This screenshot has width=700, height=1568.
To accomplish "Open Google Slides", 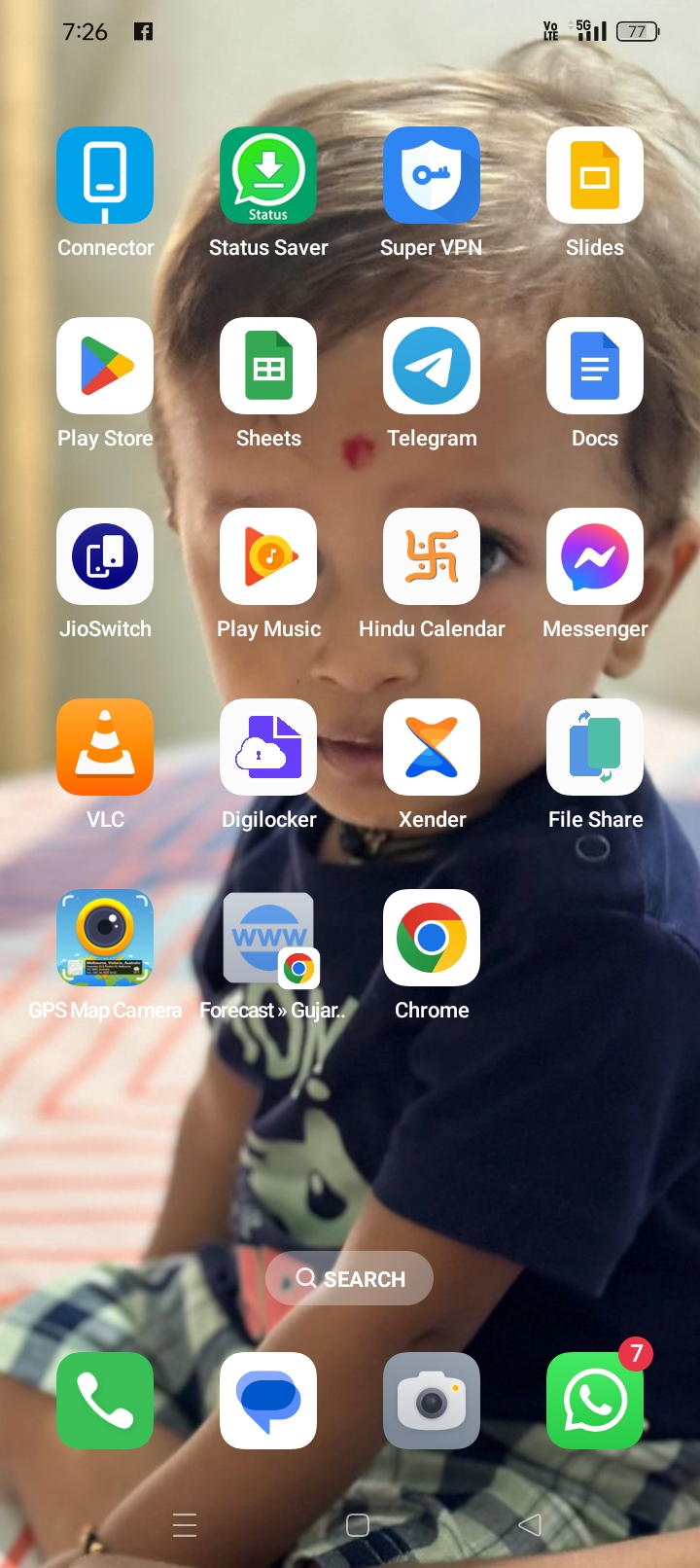I will pyautogui.click(x=595, y=176).
